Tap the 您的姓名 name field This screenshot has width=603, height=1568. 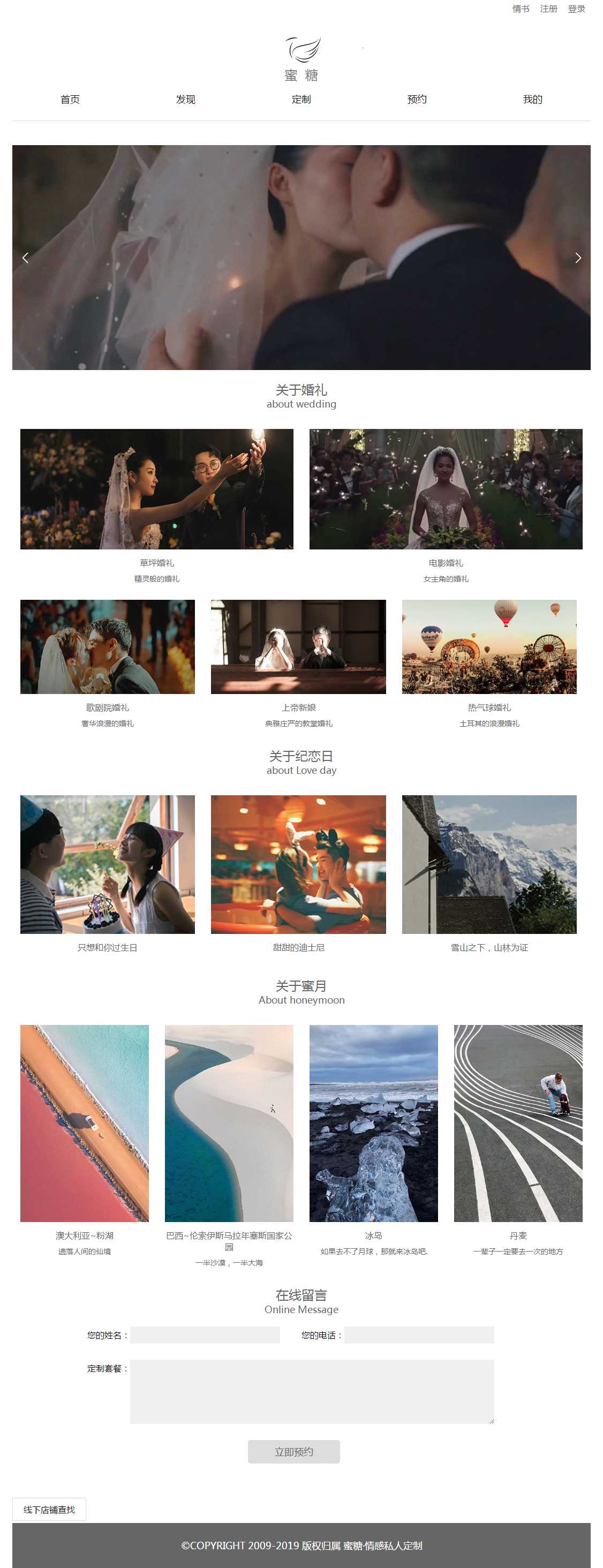click(205, 1335)
